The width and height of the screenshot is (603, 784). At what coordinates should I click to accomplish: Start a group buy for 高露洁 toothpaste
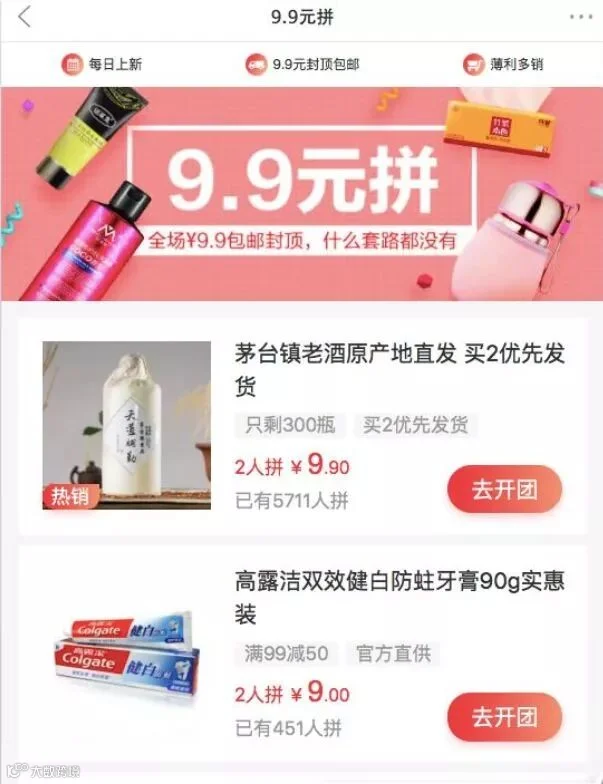click(x=504, y=716)
